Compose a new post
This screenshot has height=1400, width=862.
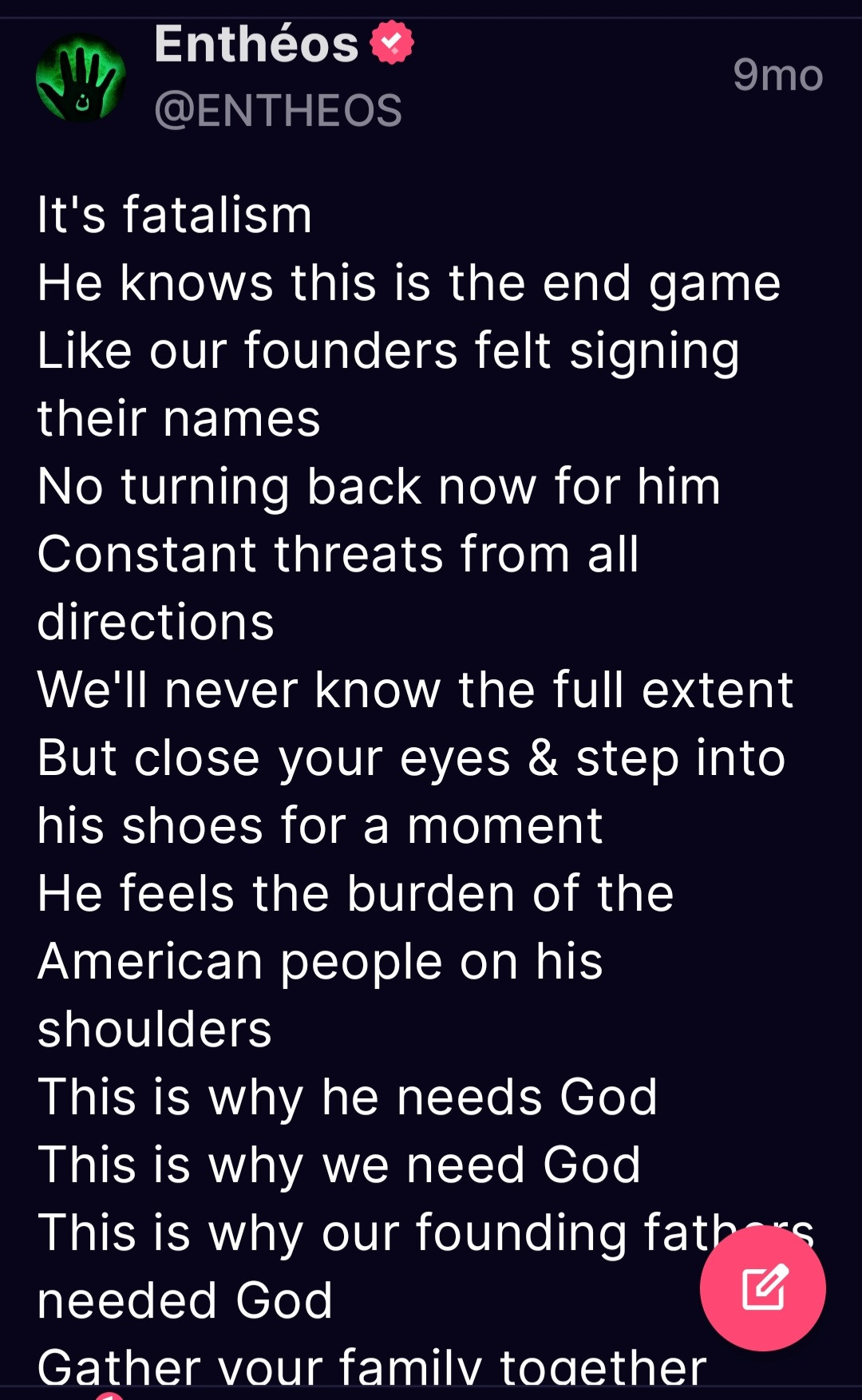(x=762, y=1287)
